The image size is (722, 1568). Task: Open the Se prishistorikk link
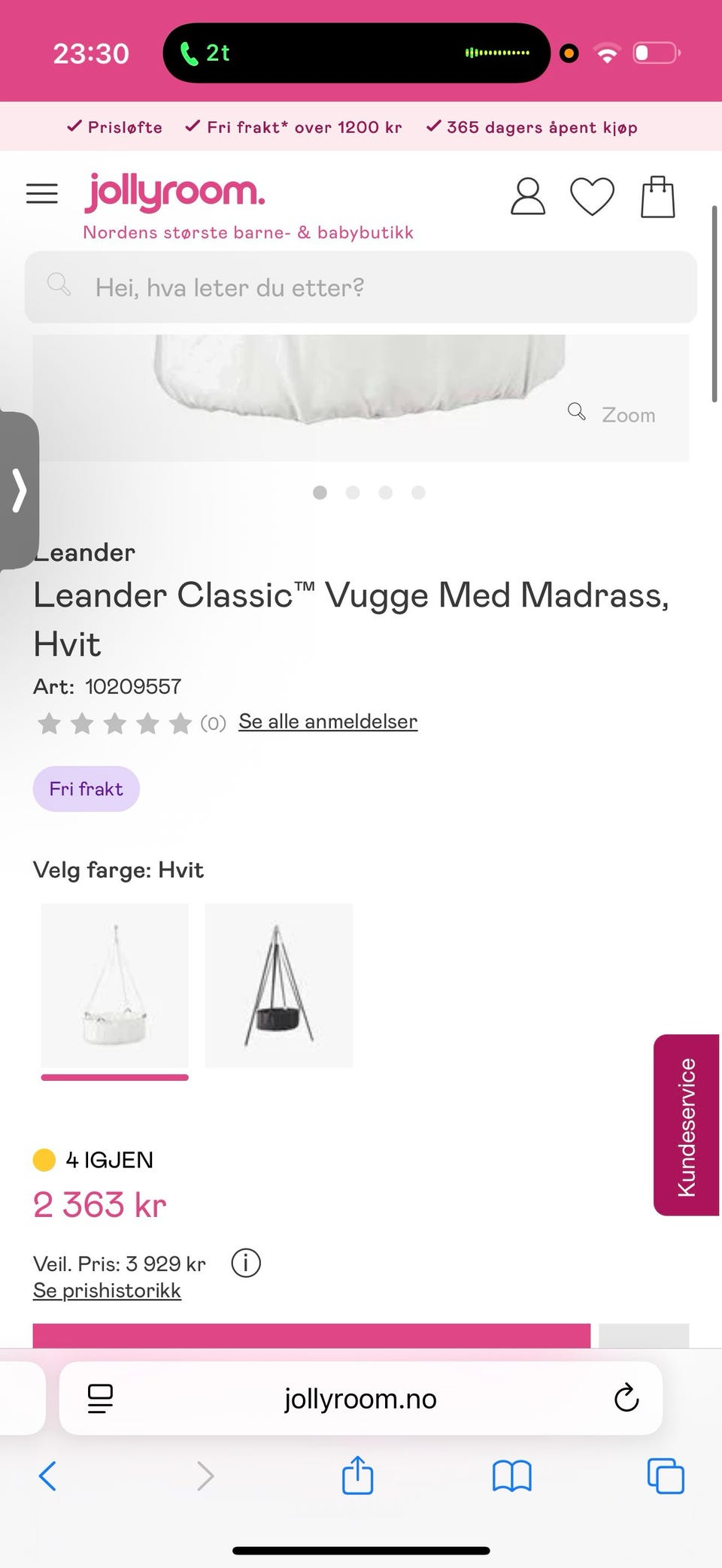tap(107, 1290)
